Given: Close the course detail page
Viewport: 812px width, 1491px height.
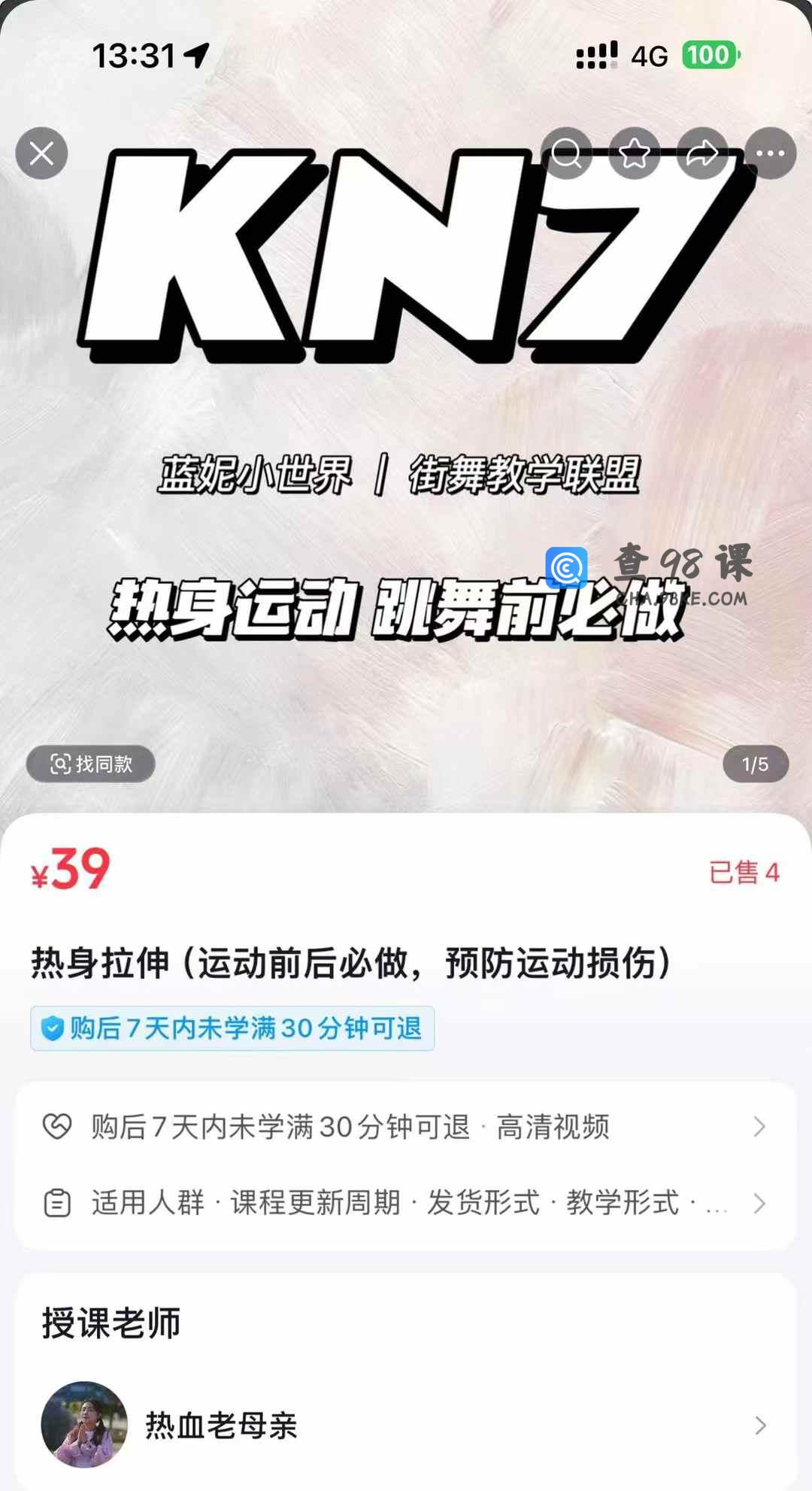Looking at the screenshot, I should [x=41, y=153].
